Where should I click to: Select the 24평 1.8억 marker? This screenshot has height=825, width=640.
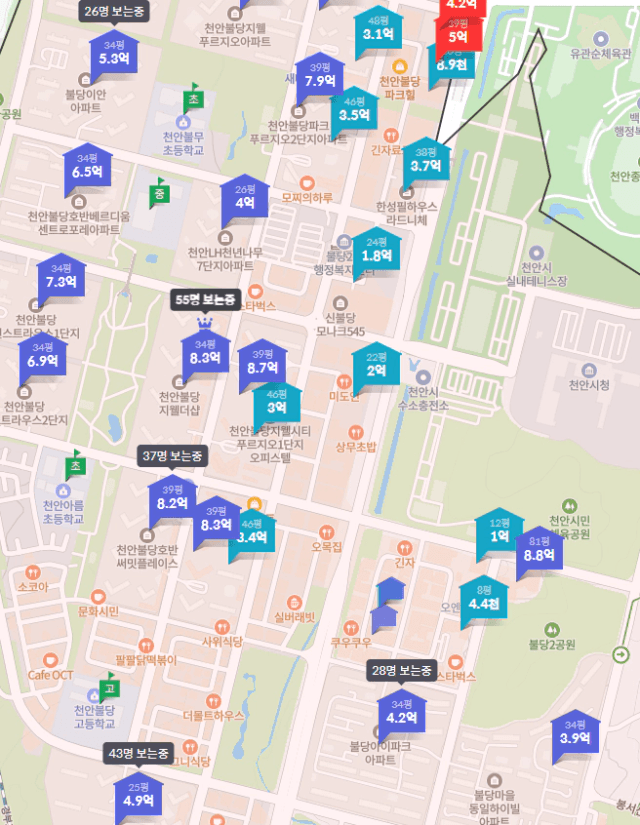[376, 251]
